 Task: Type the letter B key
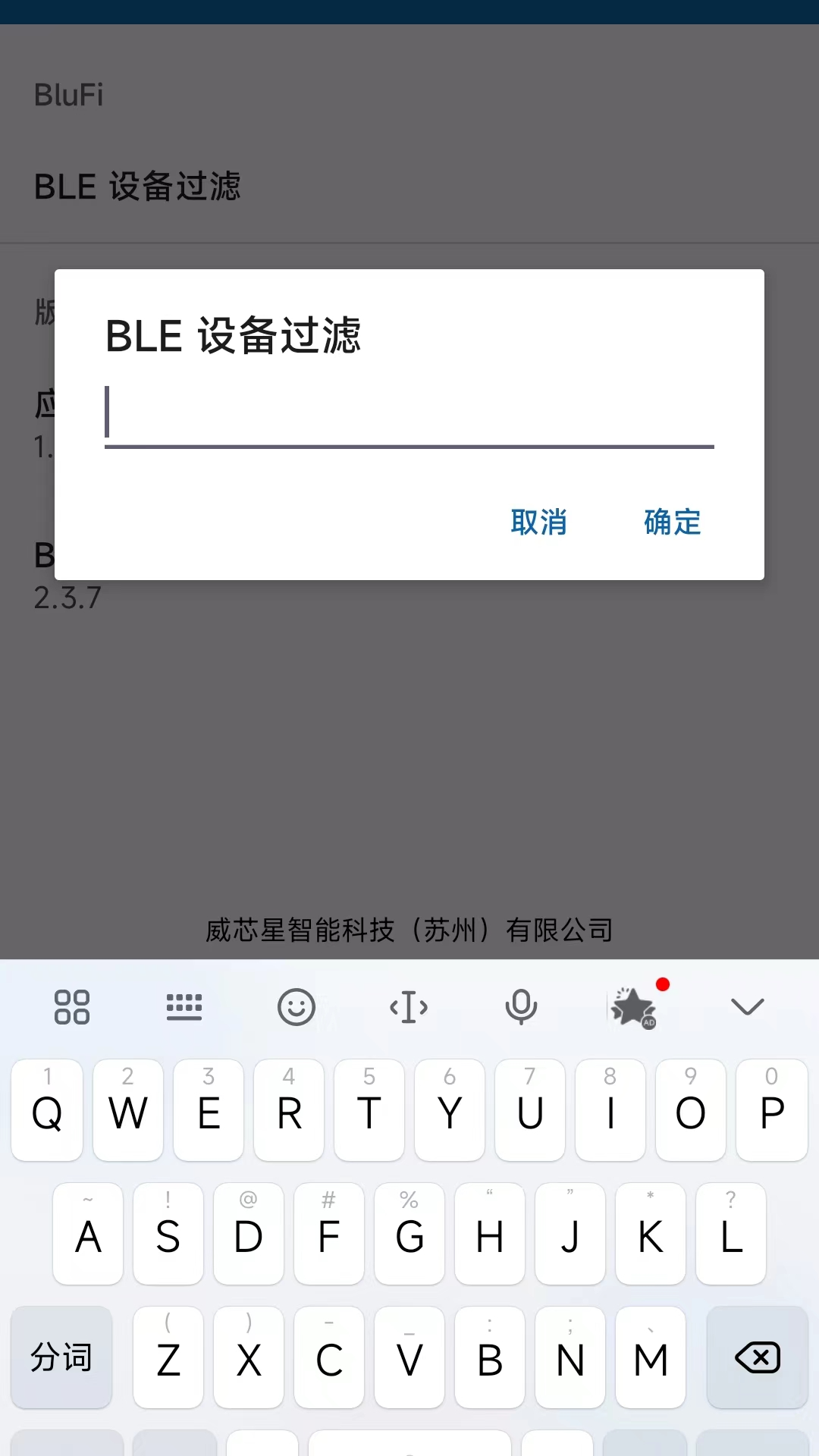point(490,1357)
